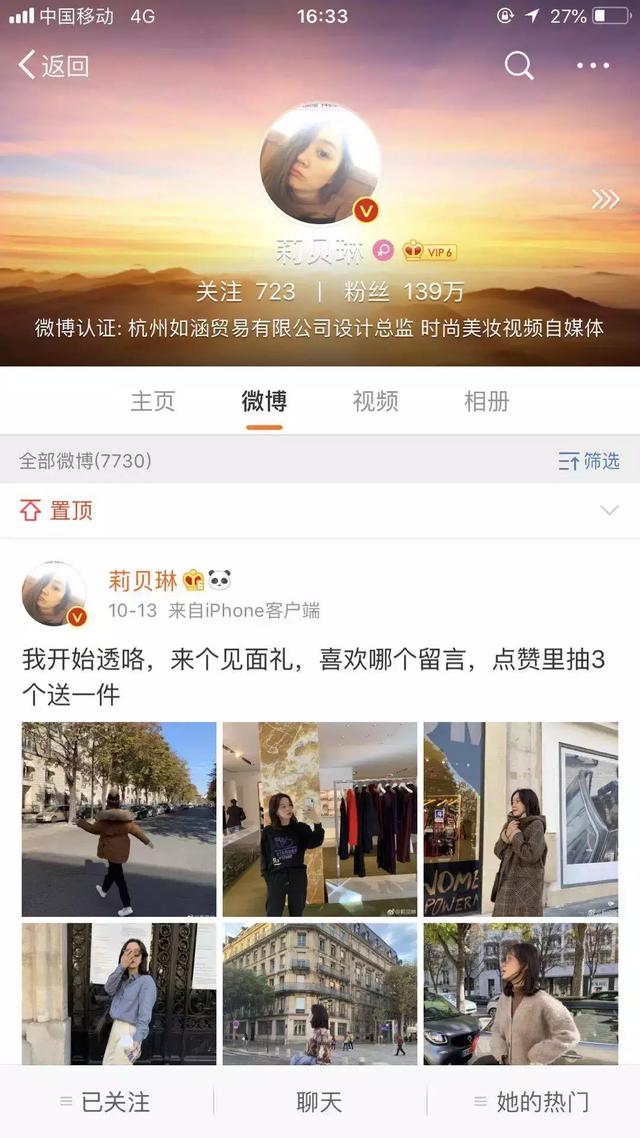640x1138 pixels.
Task: Switch to the 视频 tab
Action: [375, 401]
